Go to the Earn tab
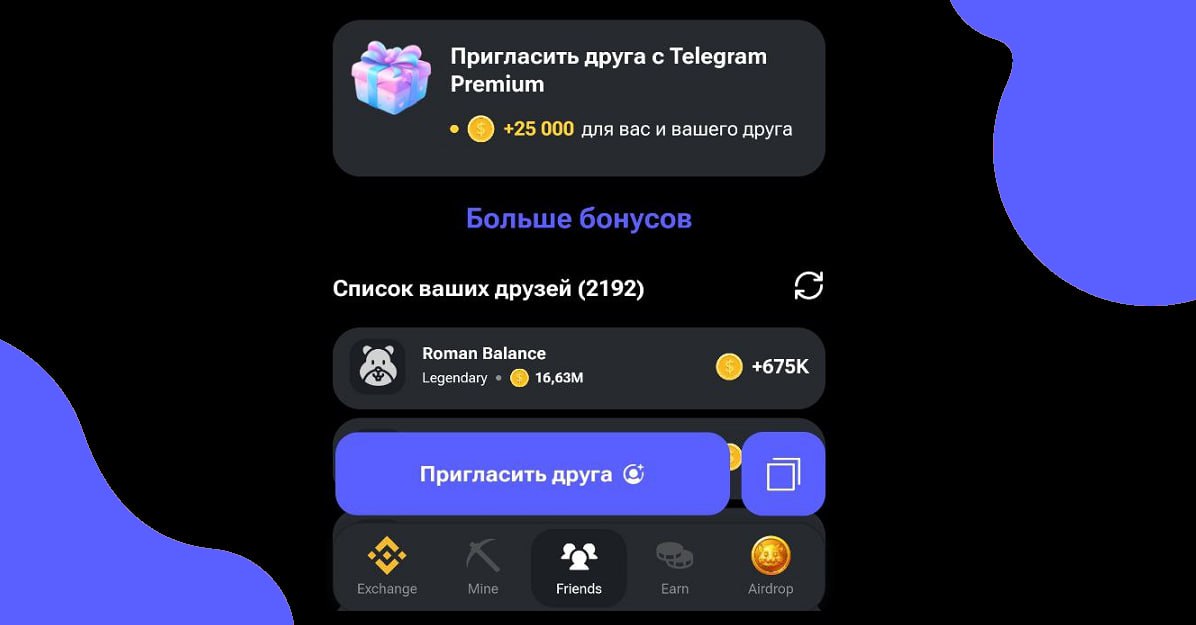This screenshot has height=625, width=1196. tap(675, 567)
